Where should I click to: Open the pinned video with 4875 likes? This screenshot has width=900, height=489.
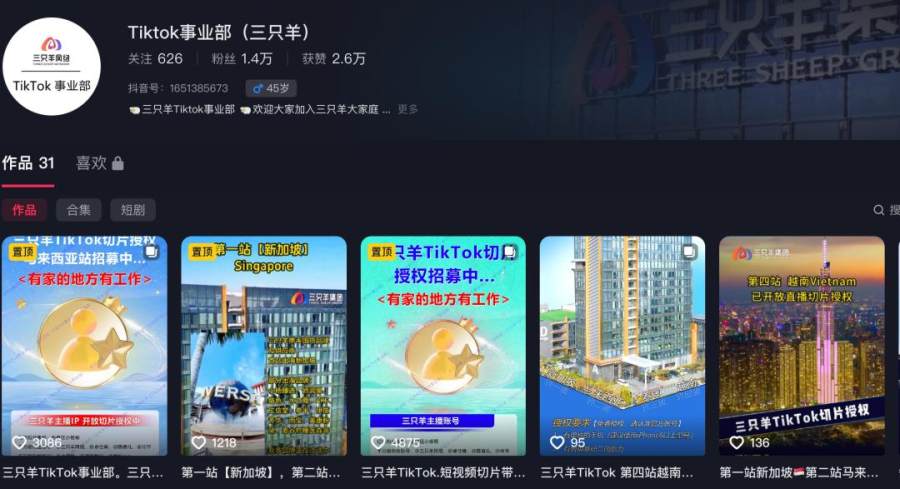[443, 346]
